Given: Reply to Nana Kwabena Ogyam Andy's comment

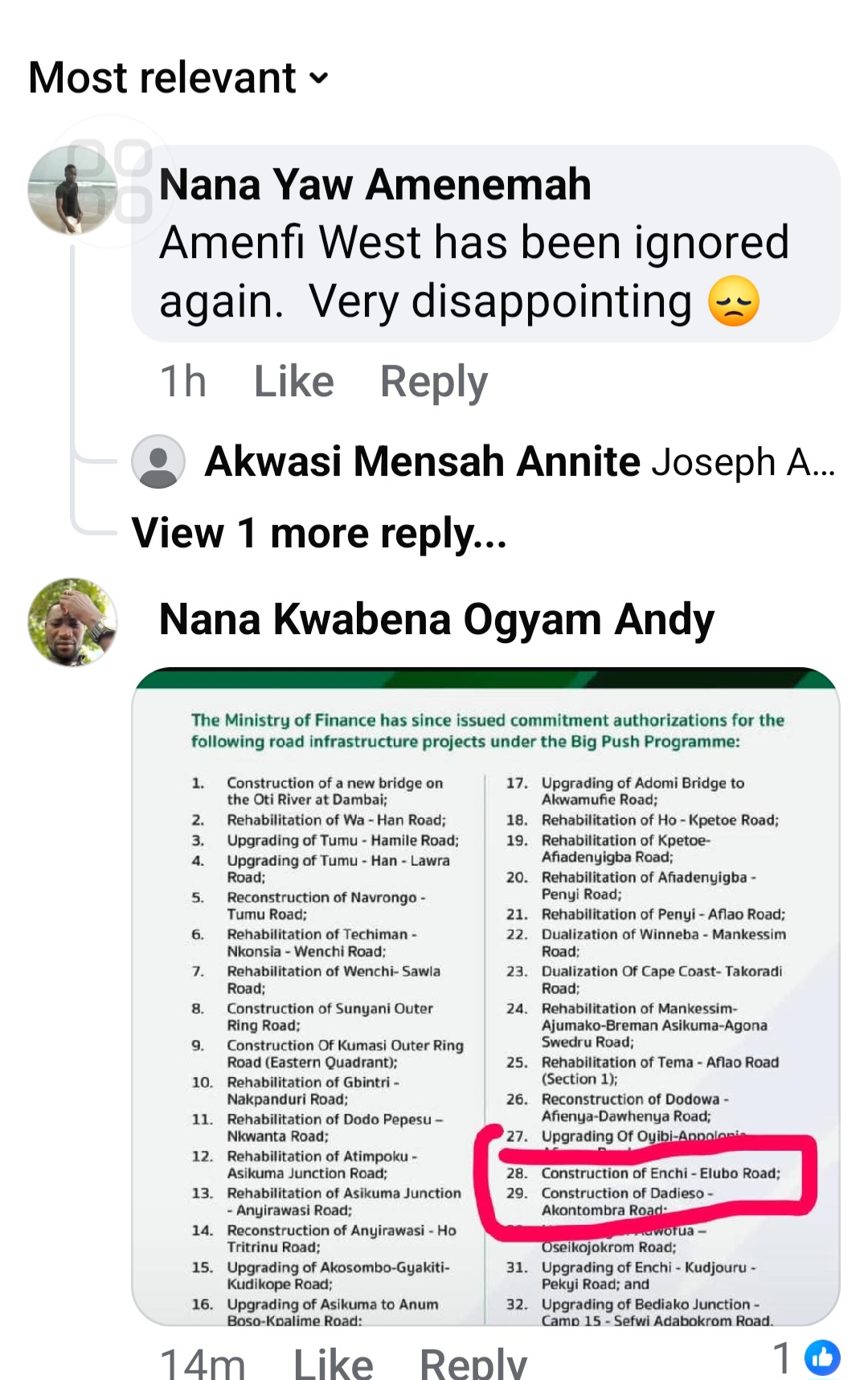Looking at the screenshot, I should coord(473,1362).
